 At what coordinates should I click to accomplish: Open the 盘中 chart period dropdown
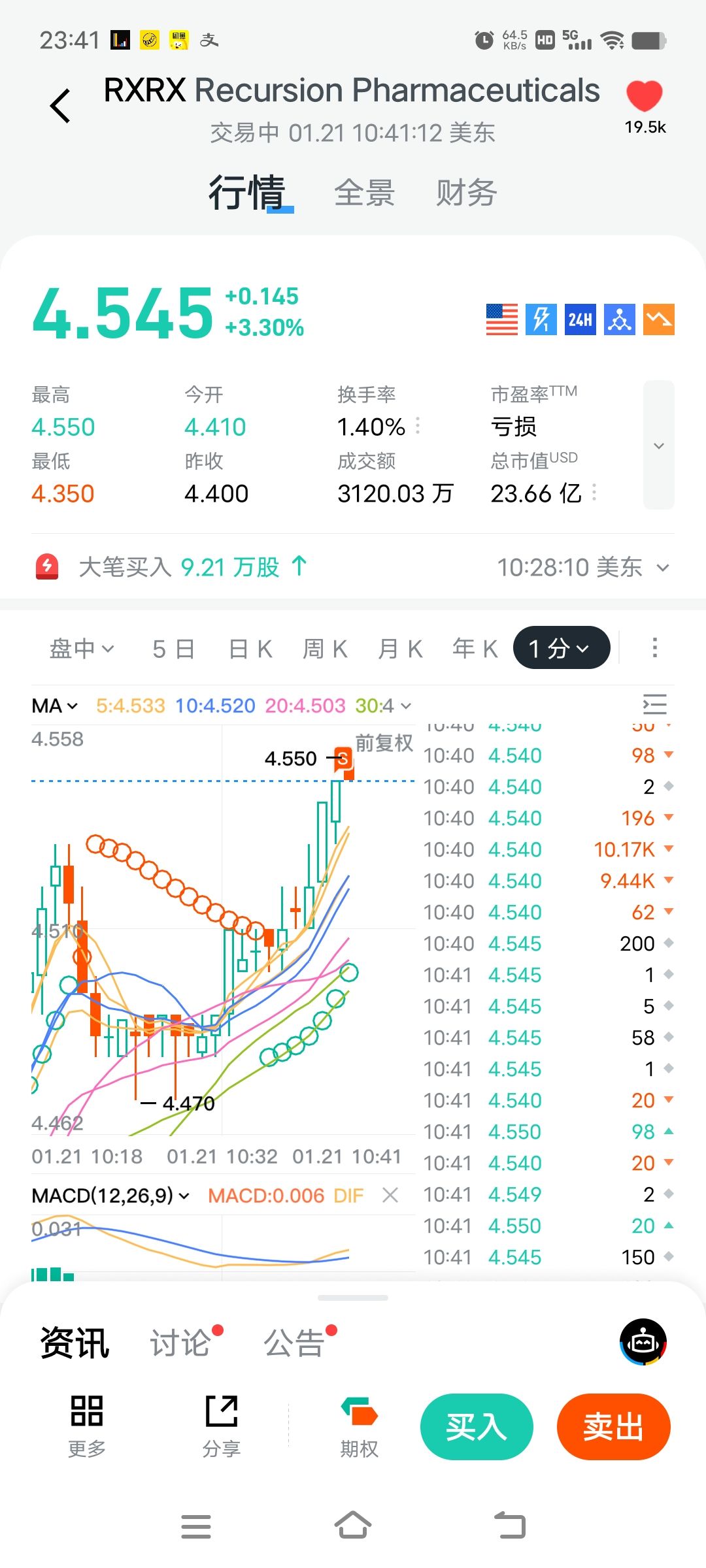tap(82, 649)
